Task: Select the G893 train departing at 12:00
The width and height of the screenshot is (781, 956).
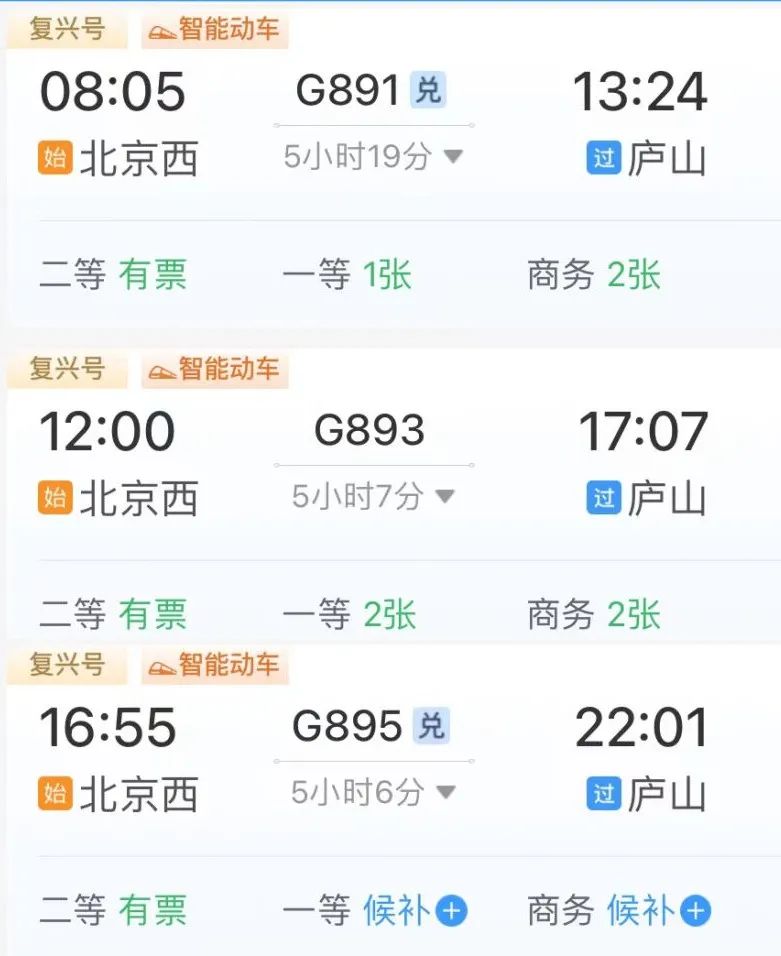Action: pos(369,430)
